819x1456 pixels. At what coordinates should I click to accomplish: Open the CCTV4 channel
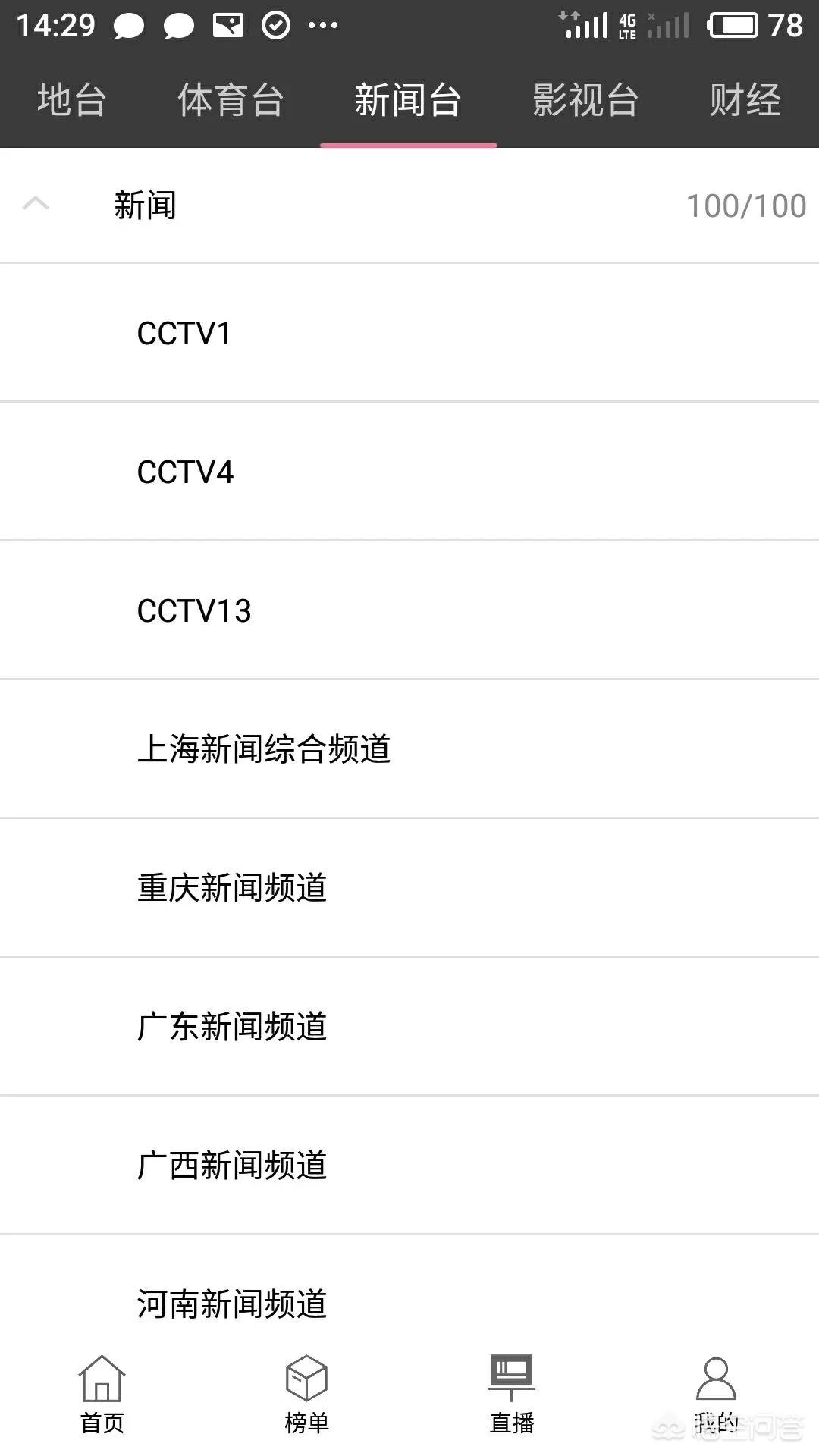click(x=409, y=472)
